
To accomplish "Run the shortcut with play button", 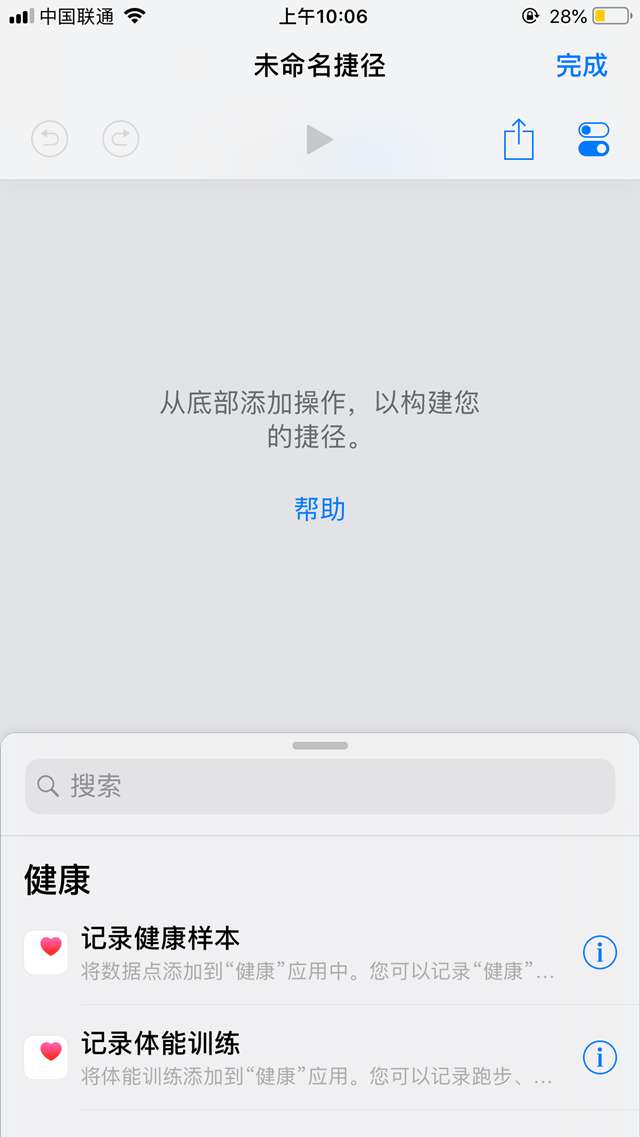I will [319, 140].
